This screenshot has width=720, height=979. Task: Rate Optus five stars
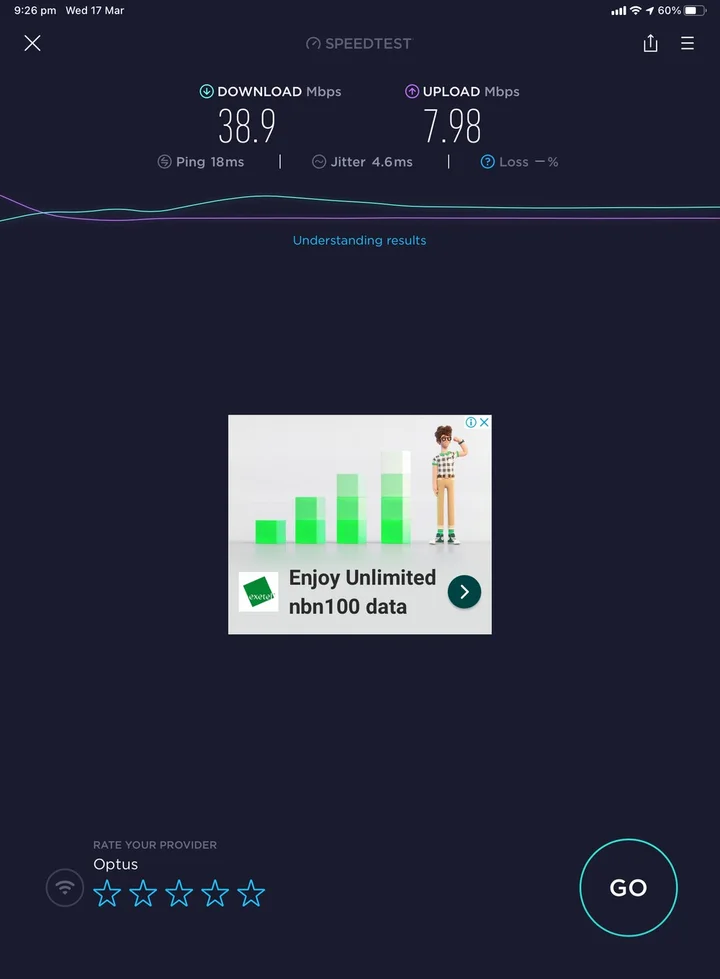pos(251,893)
